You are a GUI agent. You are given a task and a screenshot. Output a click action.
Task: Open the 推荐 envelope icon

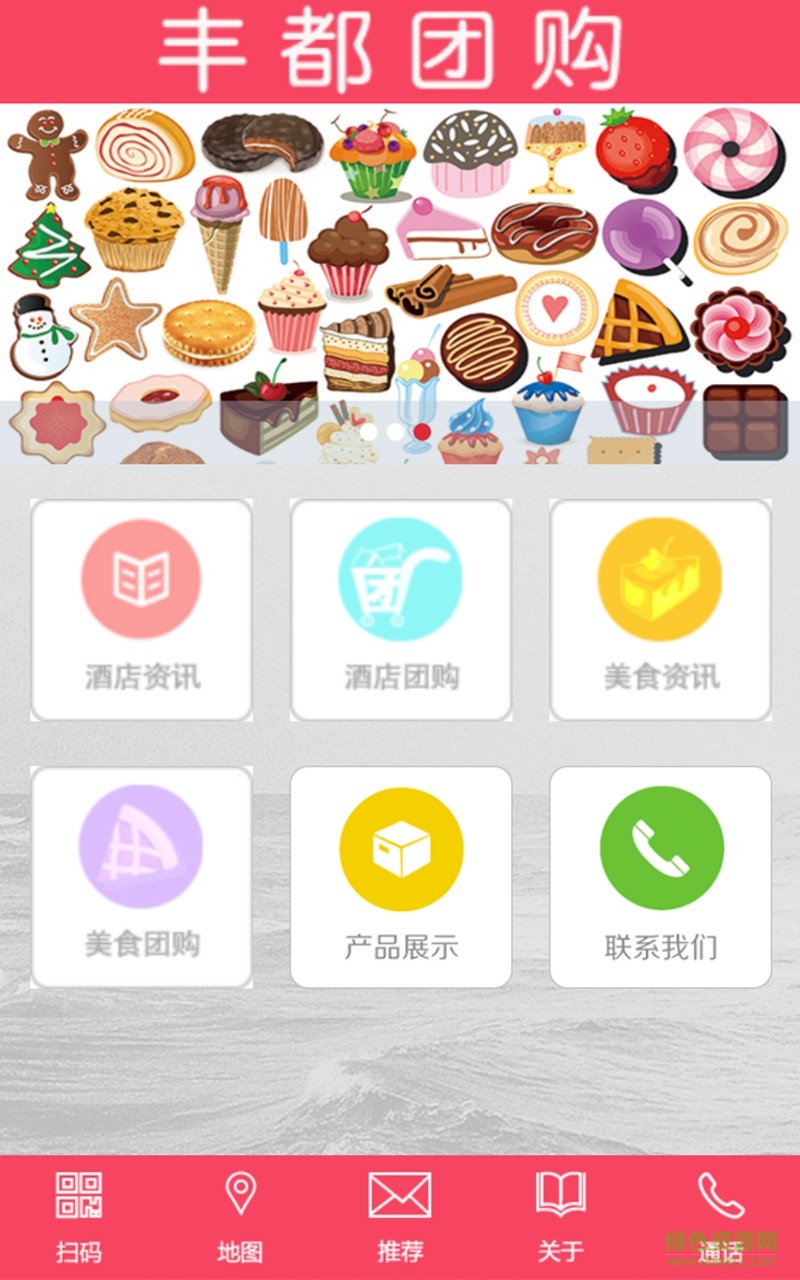[x=398, y=1192]
